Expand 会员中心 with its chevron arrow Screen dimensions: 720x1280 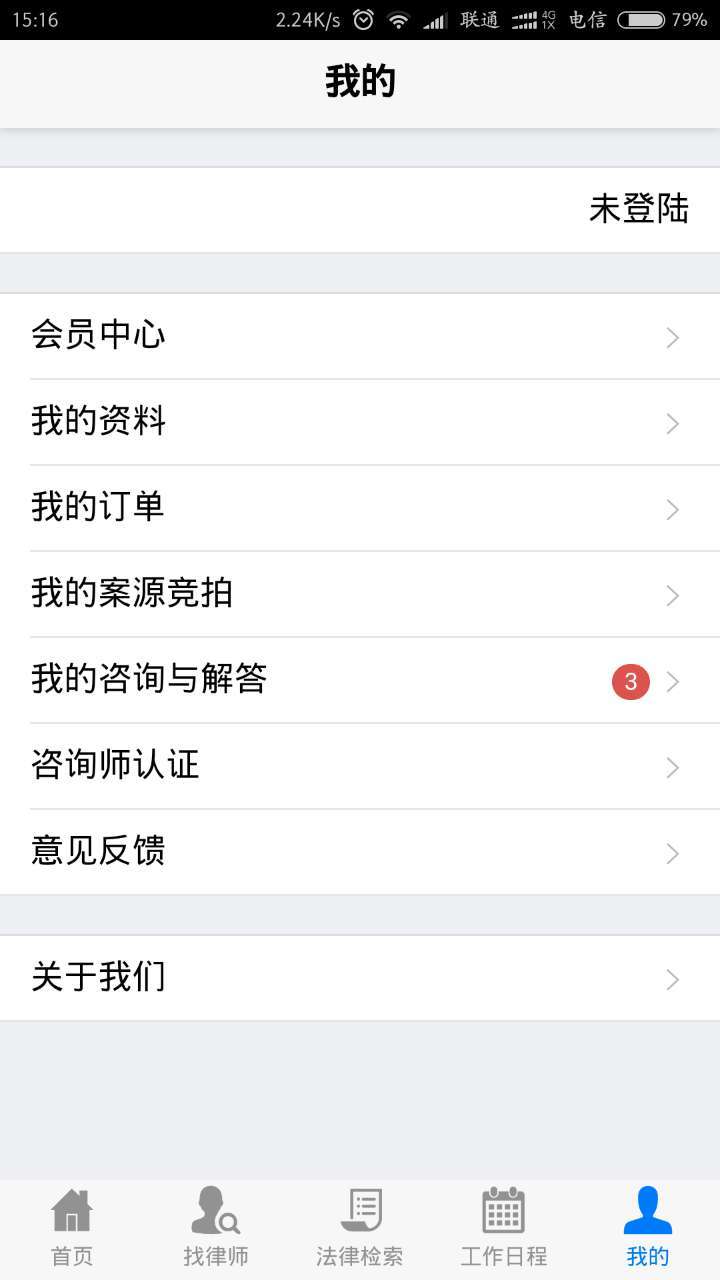(672, 337)
